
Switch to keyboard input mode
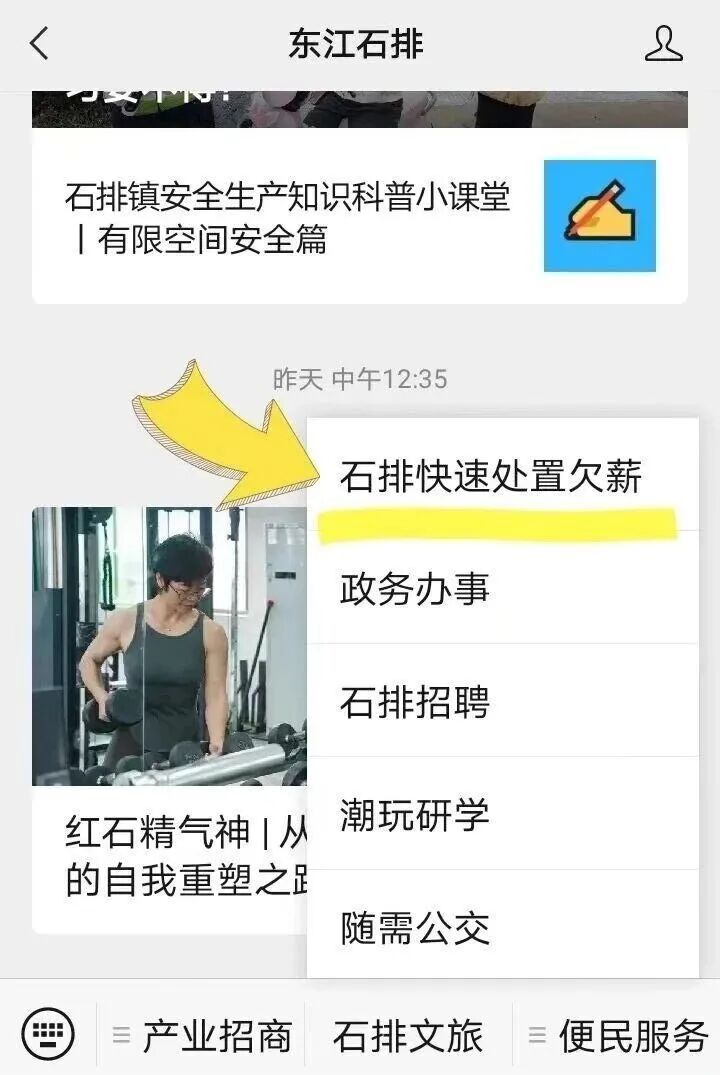[x=47, y=1031]
